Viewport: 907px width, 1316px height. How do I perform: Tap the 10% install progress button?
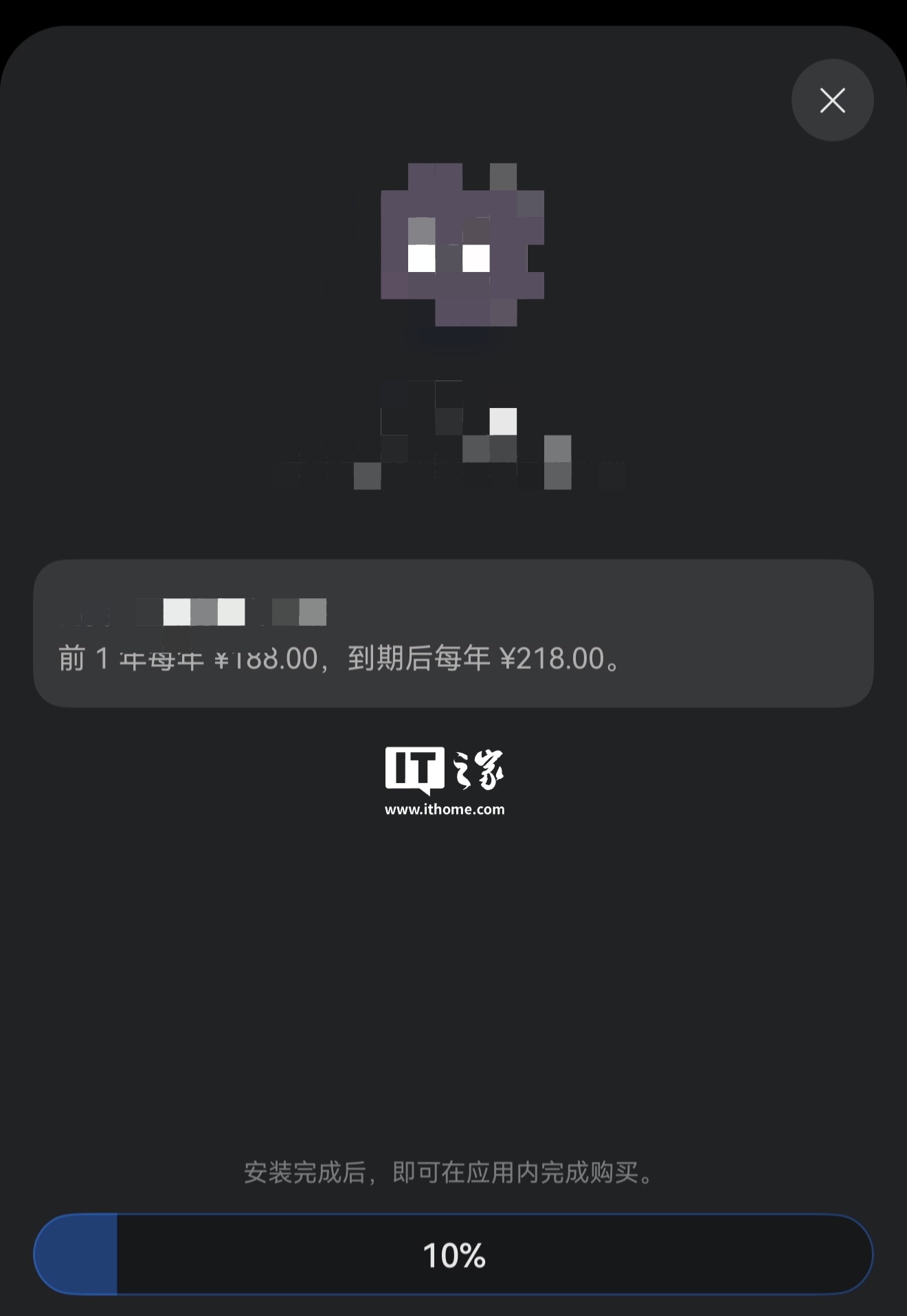click(x=453, y=1254)
